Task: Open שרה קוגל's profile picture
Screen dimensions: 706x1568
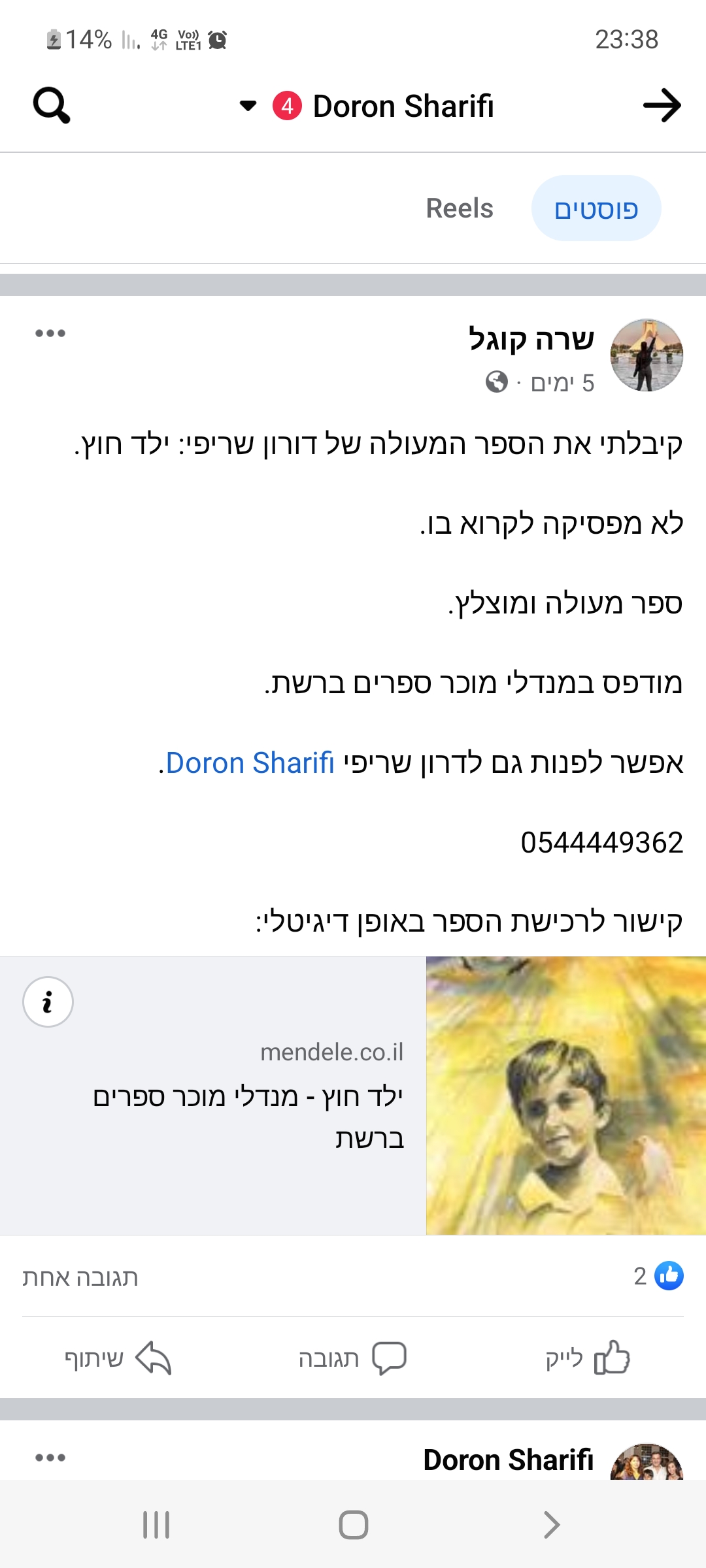Action: [647, 355]
